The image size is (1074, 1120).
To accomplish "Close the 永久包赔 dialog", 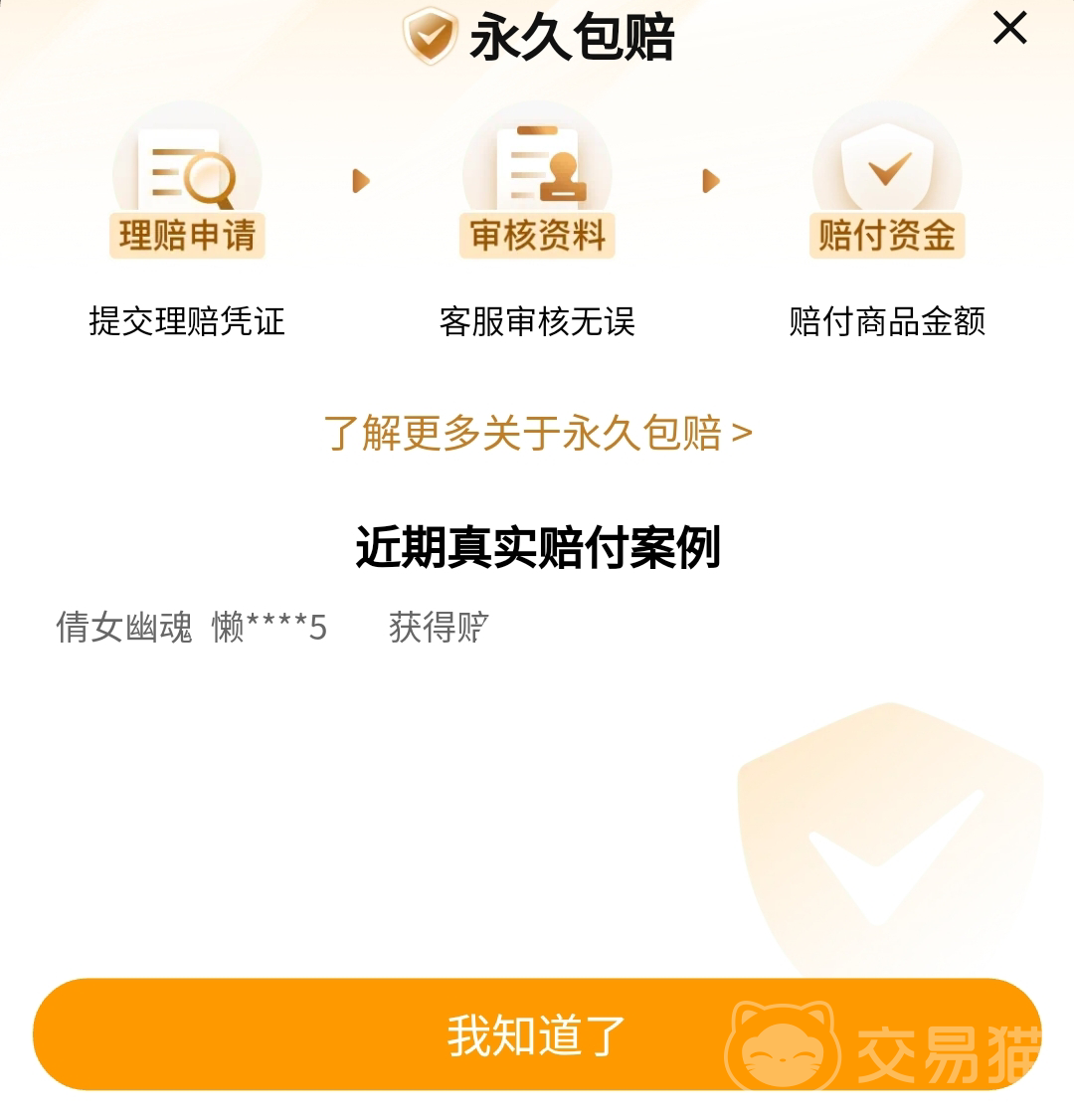I will tap(1009, 29).
